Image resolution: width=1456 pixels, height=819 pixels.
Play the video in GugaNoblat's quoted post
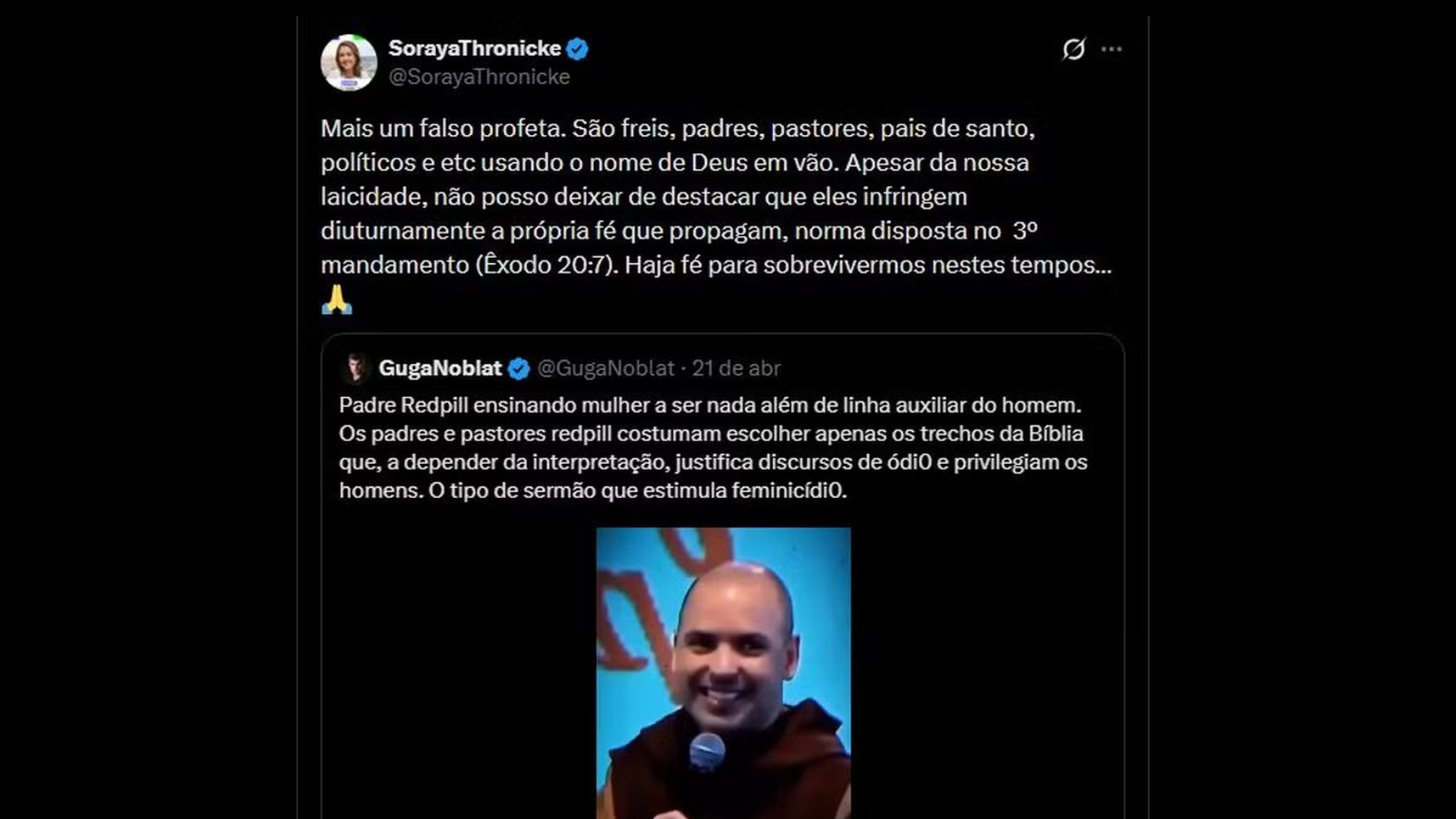(723, 673)
